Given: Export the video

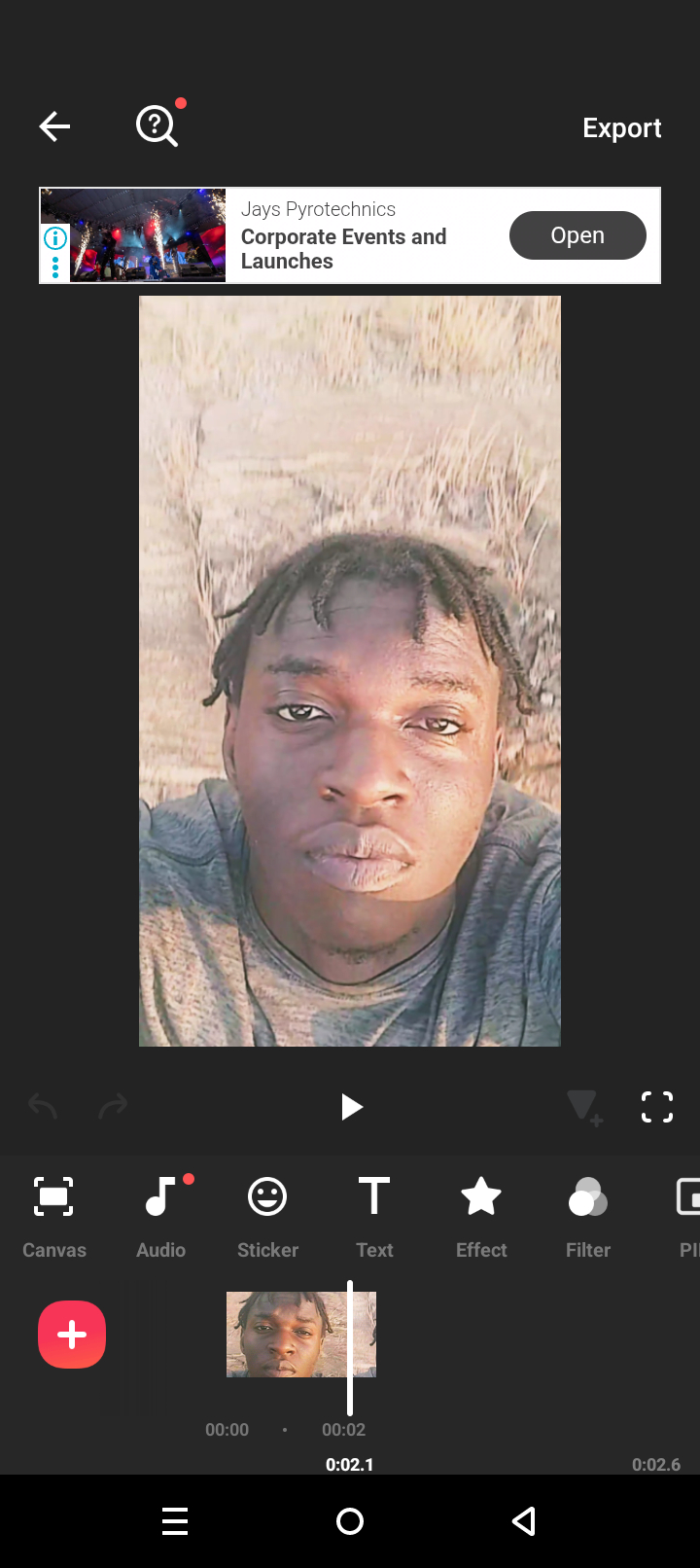Looking at the screenshot, I should (x=621, y=127).
